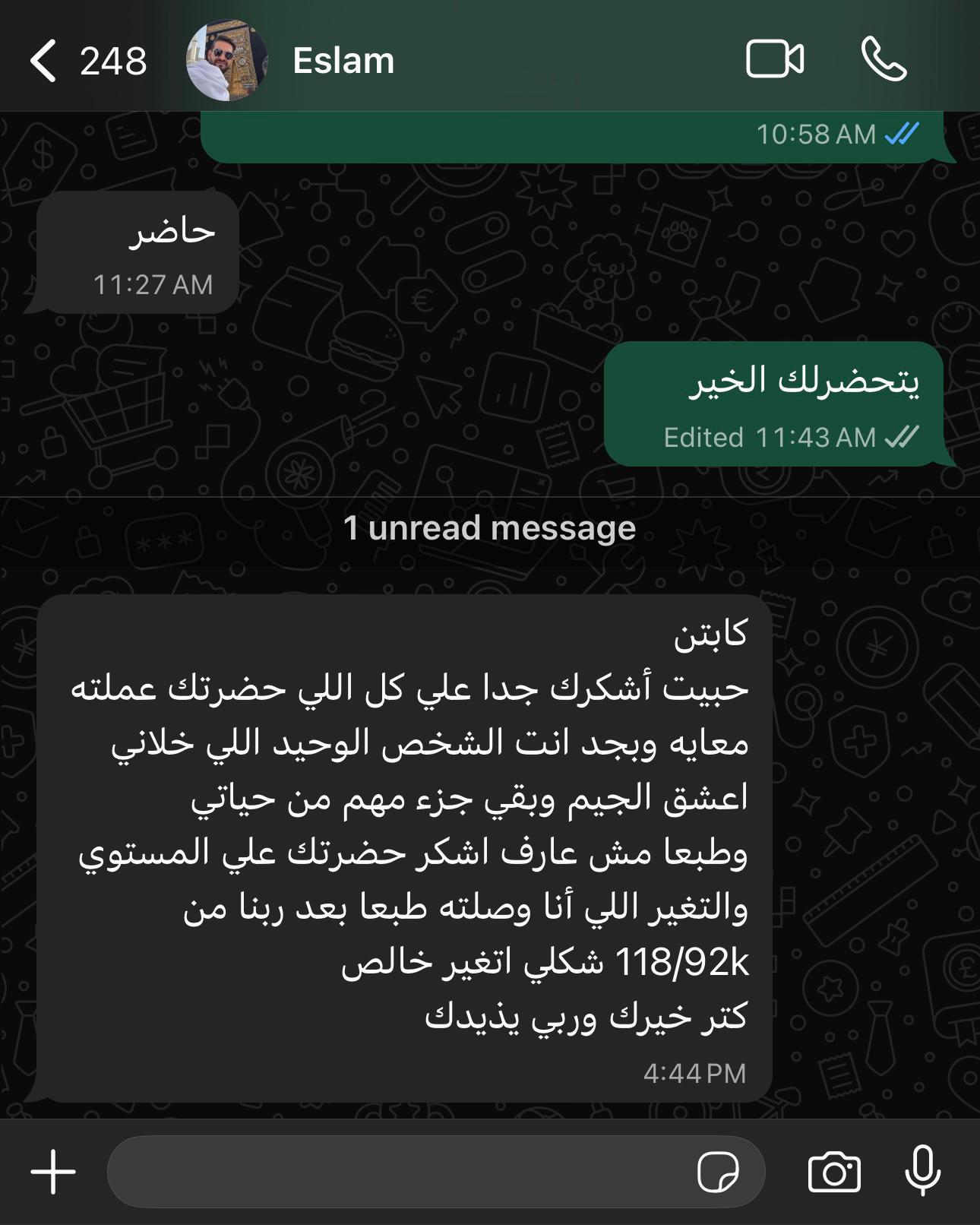
Task: Open Eslam's contact info
Action: point(343,61)
